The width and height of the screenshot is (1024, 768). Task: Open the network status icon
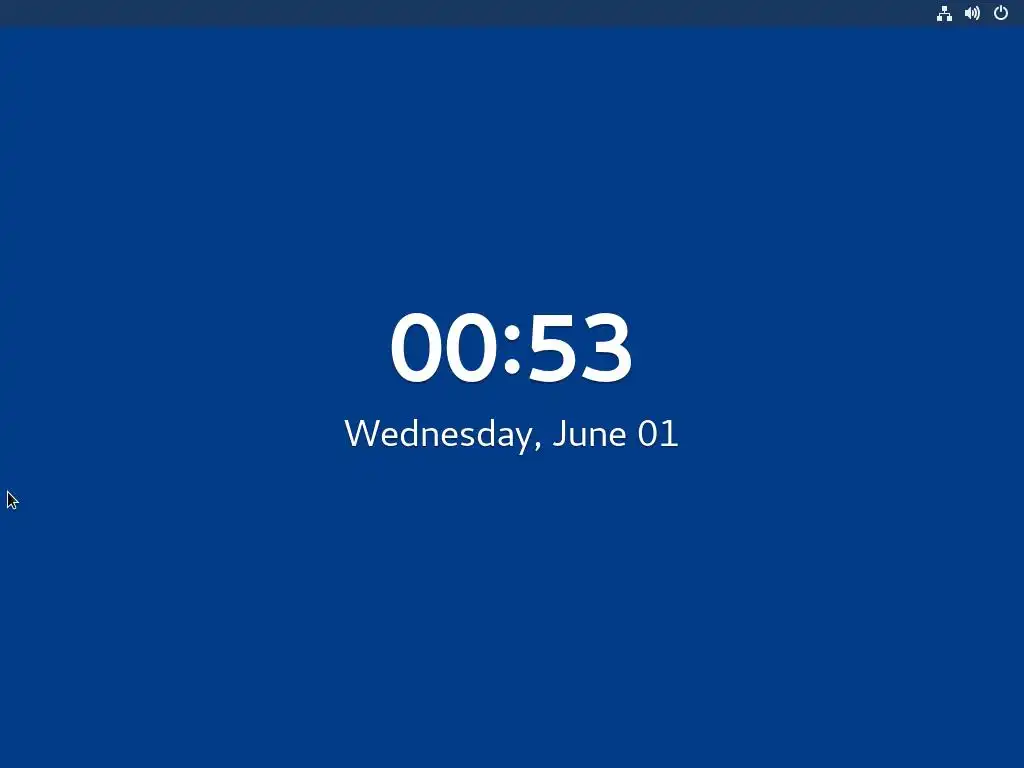944,13
